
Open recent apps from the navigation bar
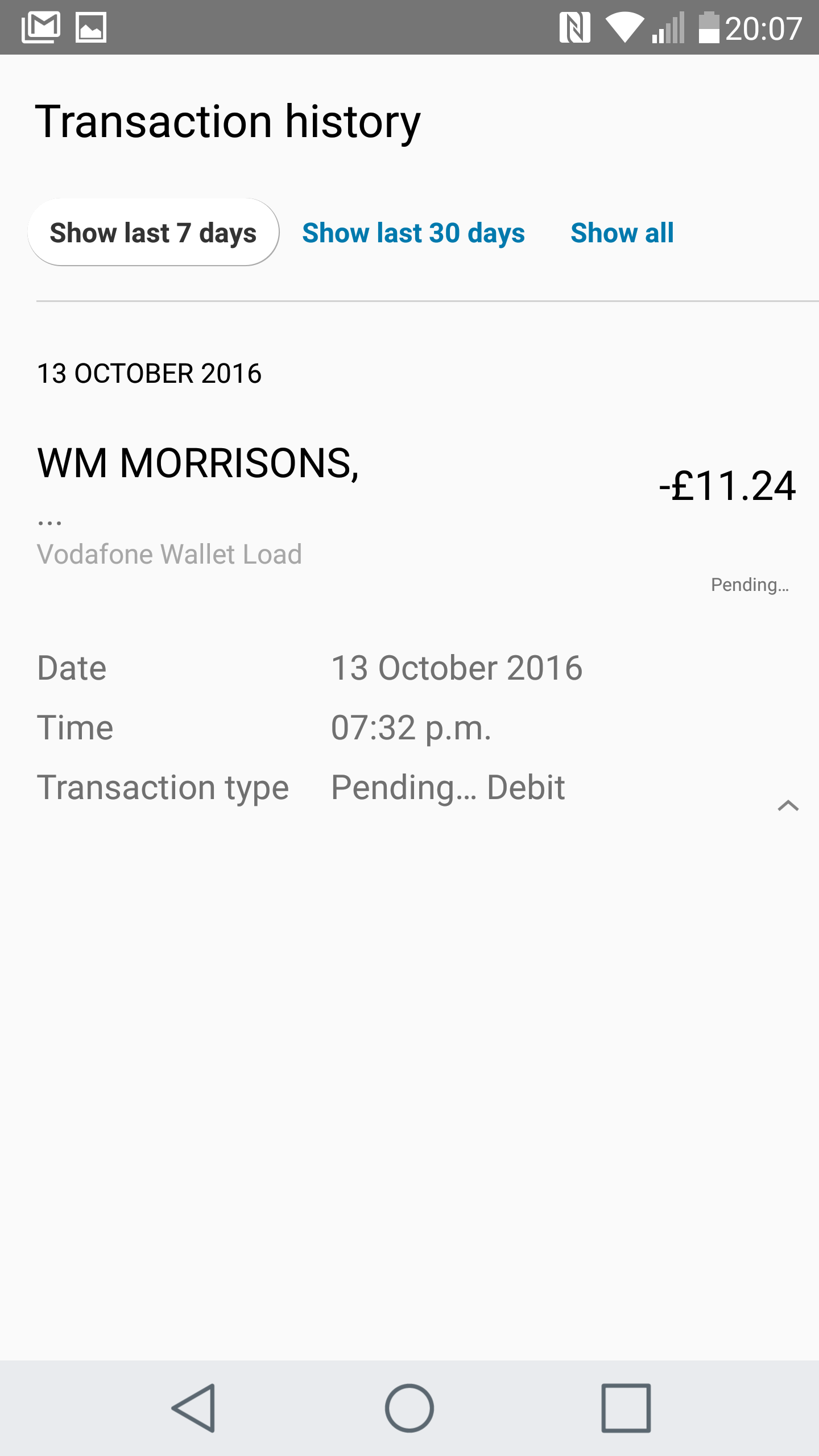click(626, 1408)
